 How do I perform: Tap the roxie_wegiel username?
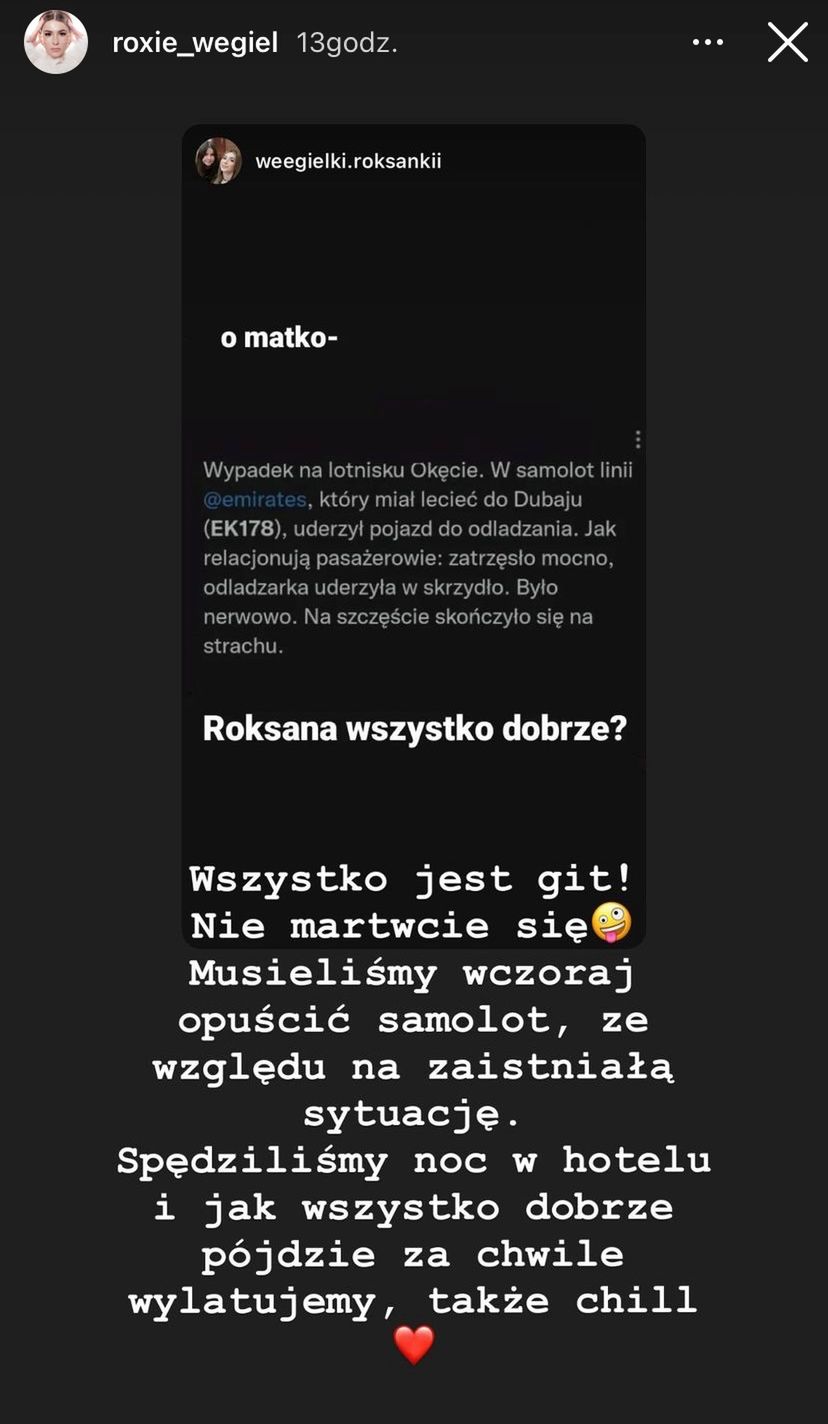click(195, 43)
